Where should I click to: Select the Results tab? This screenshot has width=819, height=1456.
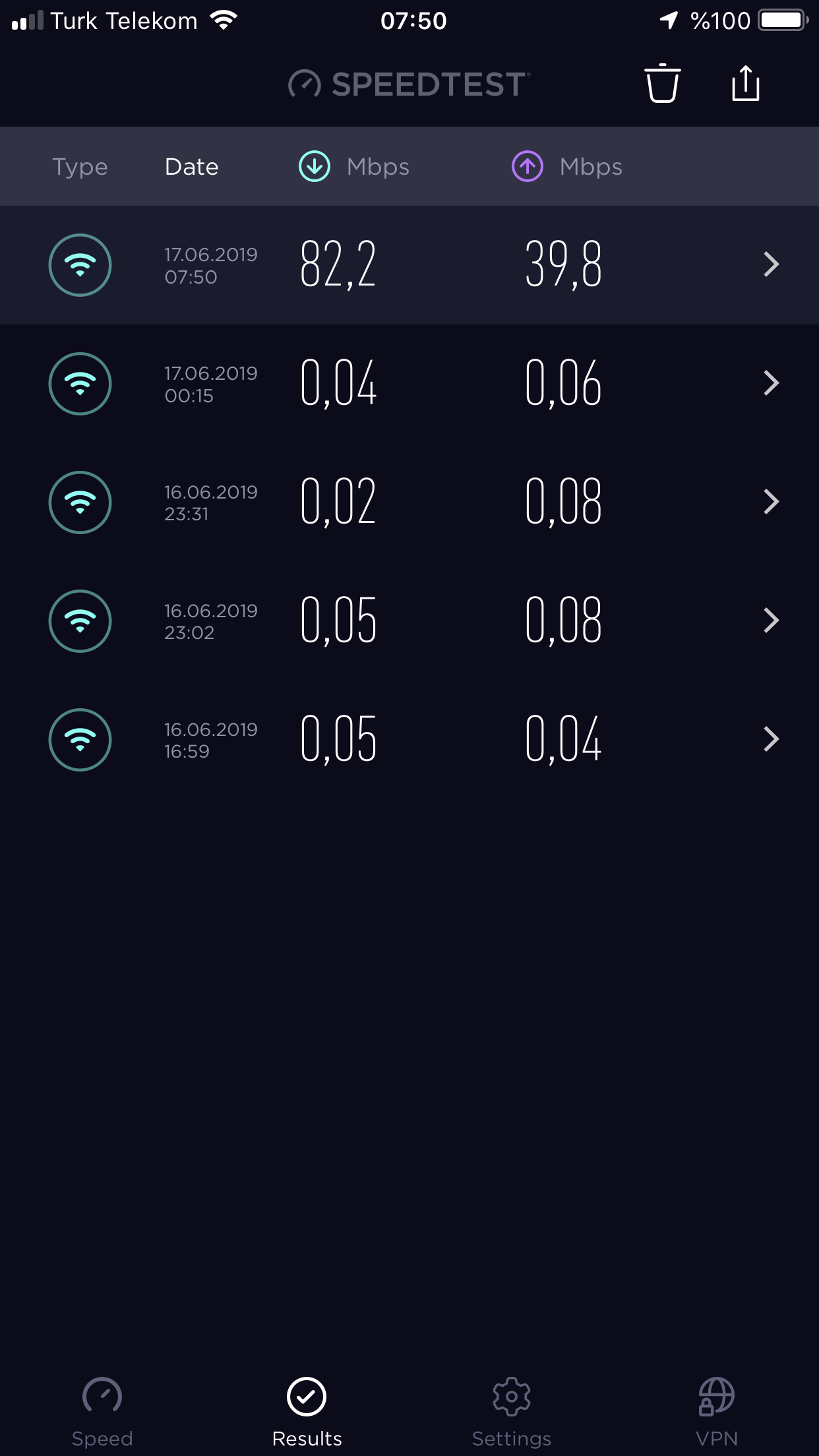307,1412
